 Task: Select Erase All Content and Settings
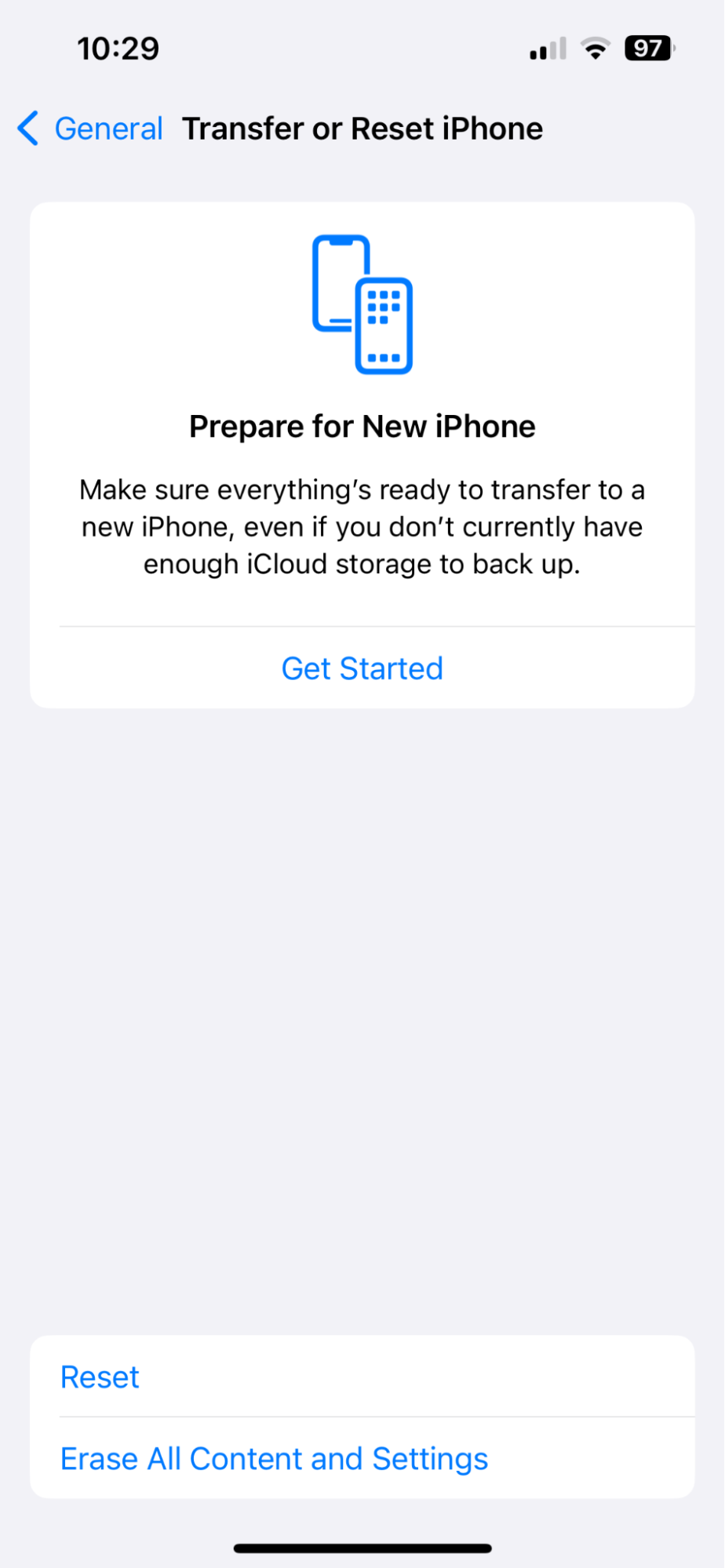(x=274, y=1459)
